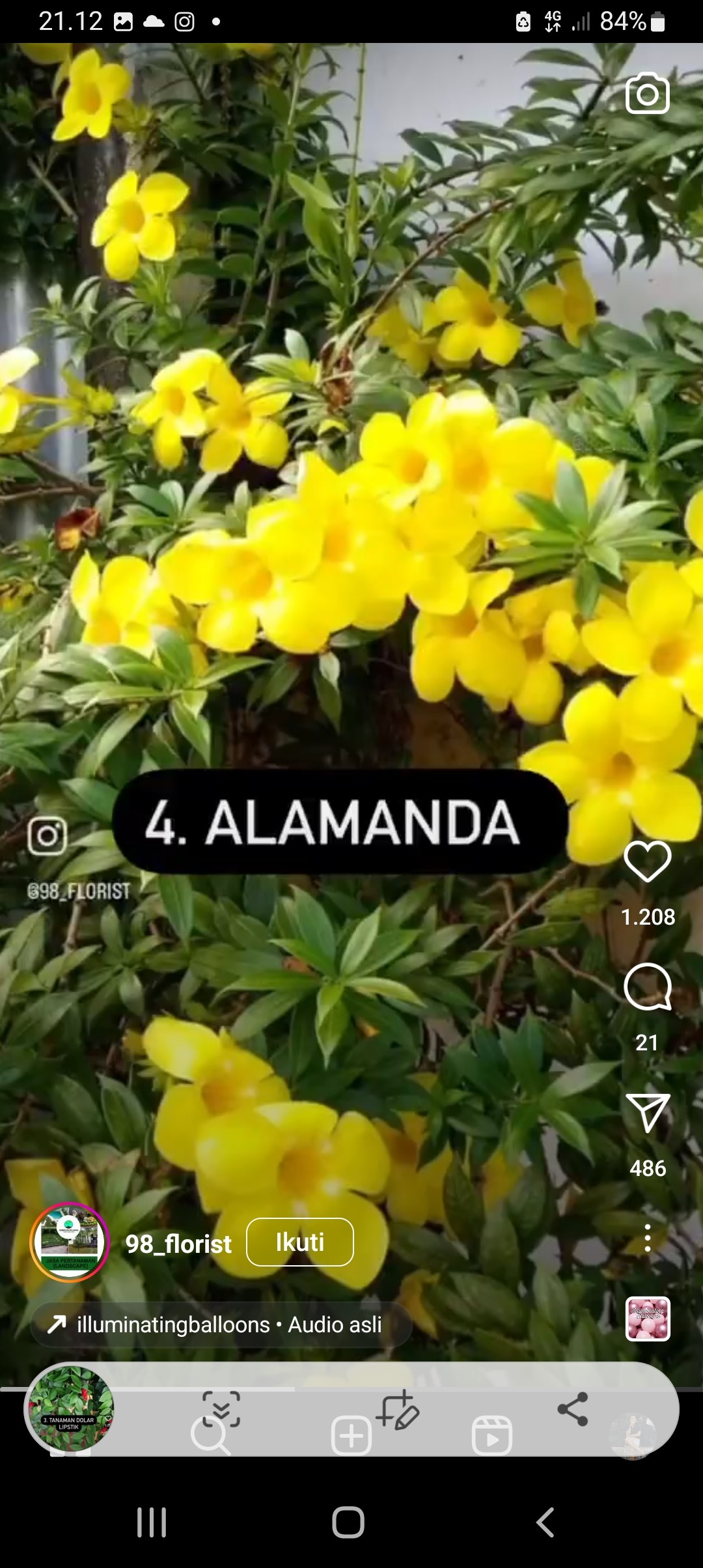Share the screenshot from toolbar
Viewport: 703px width, 1568px height.
[573, 1410]
